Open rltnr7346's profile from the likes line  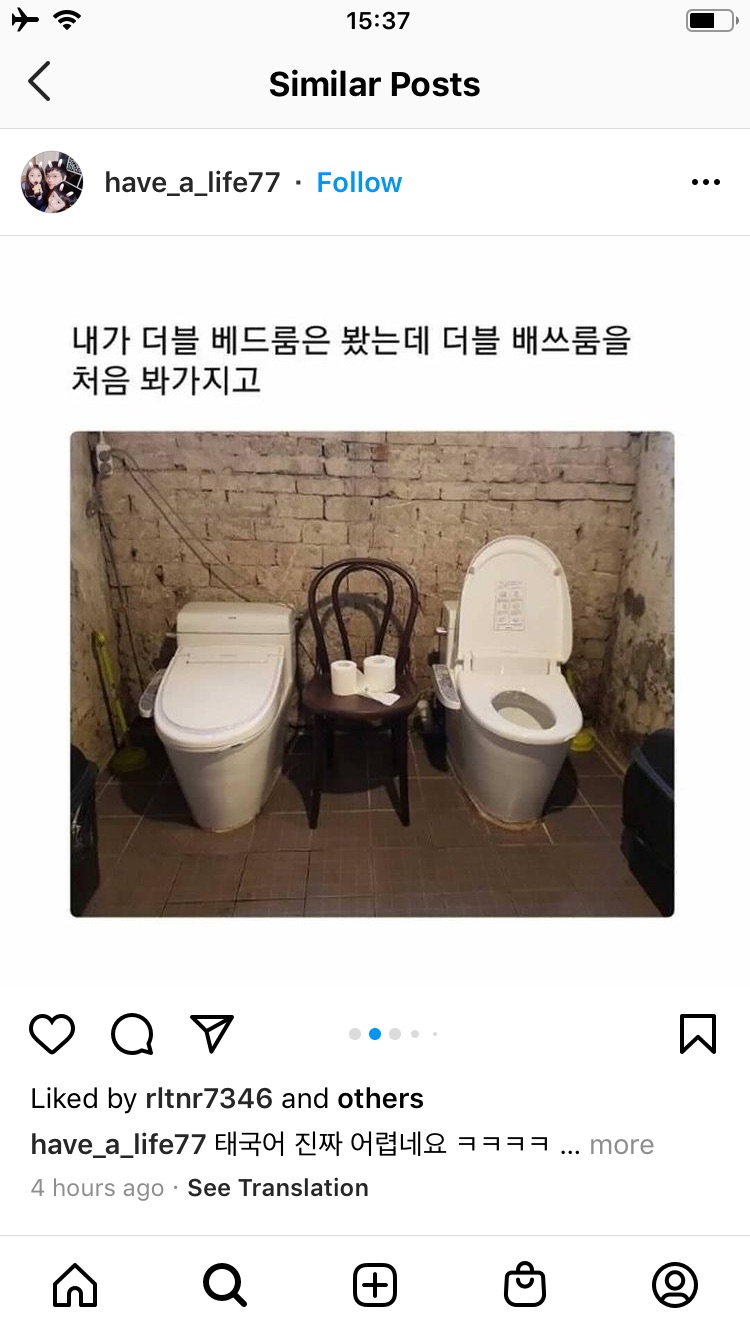[x=208, y=1098]
